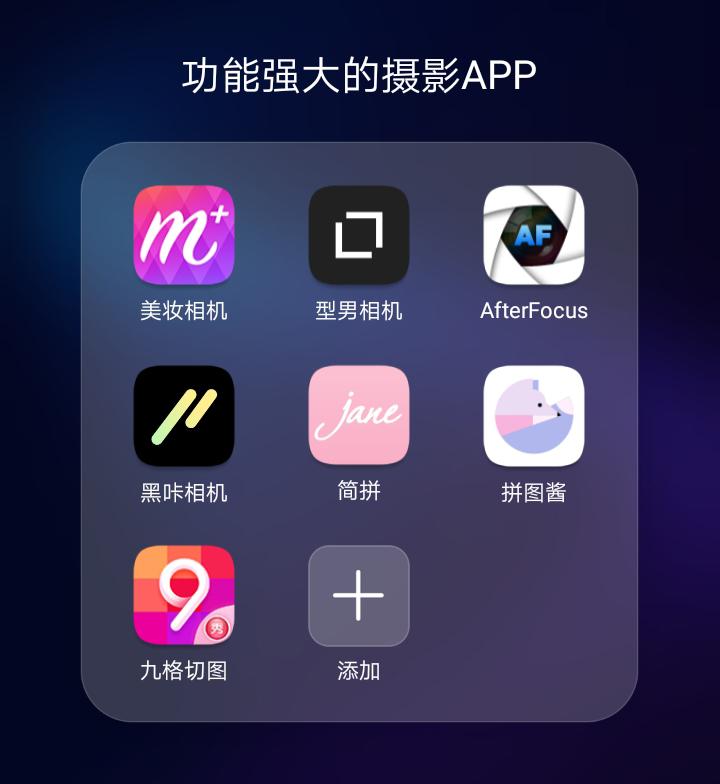The image size is (720, 784).
Task: Launch the 拼图酱 photo collage app
Action: pyautogui.click(x=533, y=415)
